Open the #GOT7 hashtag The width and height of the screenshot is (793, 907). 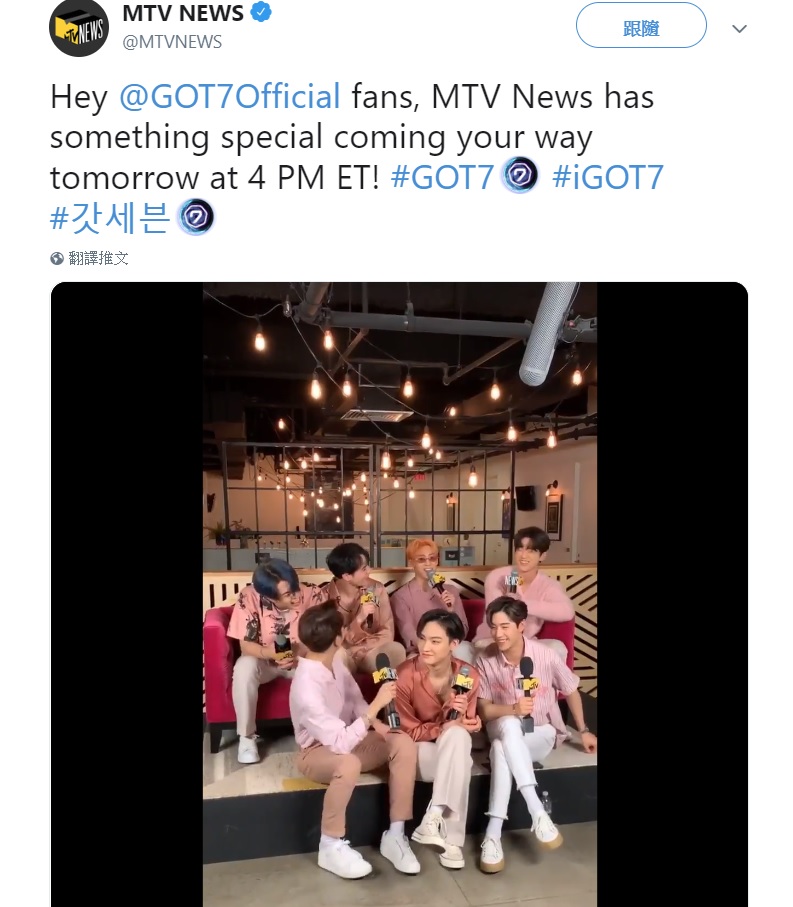[442, 177]
